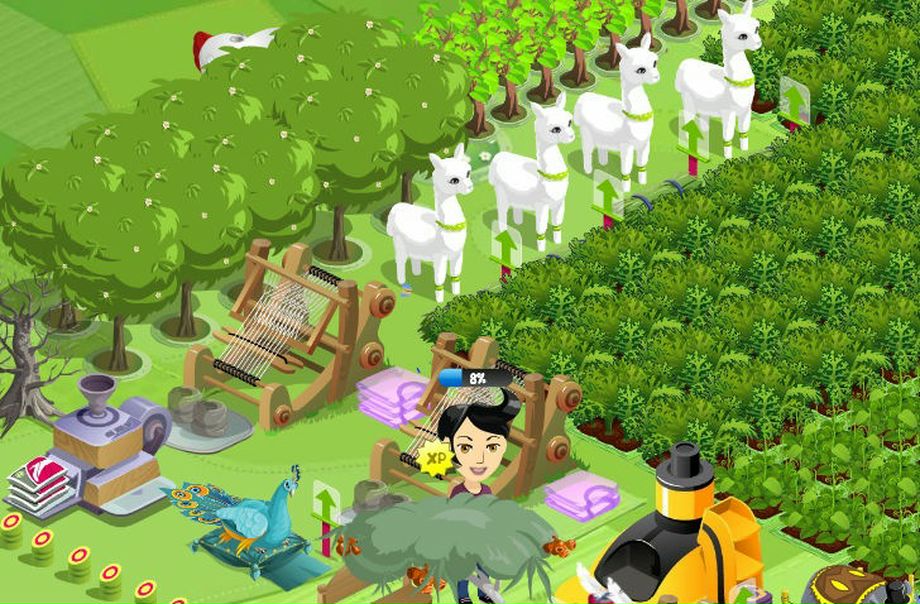Image resolution: width=920 pixels, height=604 pixels.
Task: Select the farmer avatar with black hair
Action: point(477,448)
